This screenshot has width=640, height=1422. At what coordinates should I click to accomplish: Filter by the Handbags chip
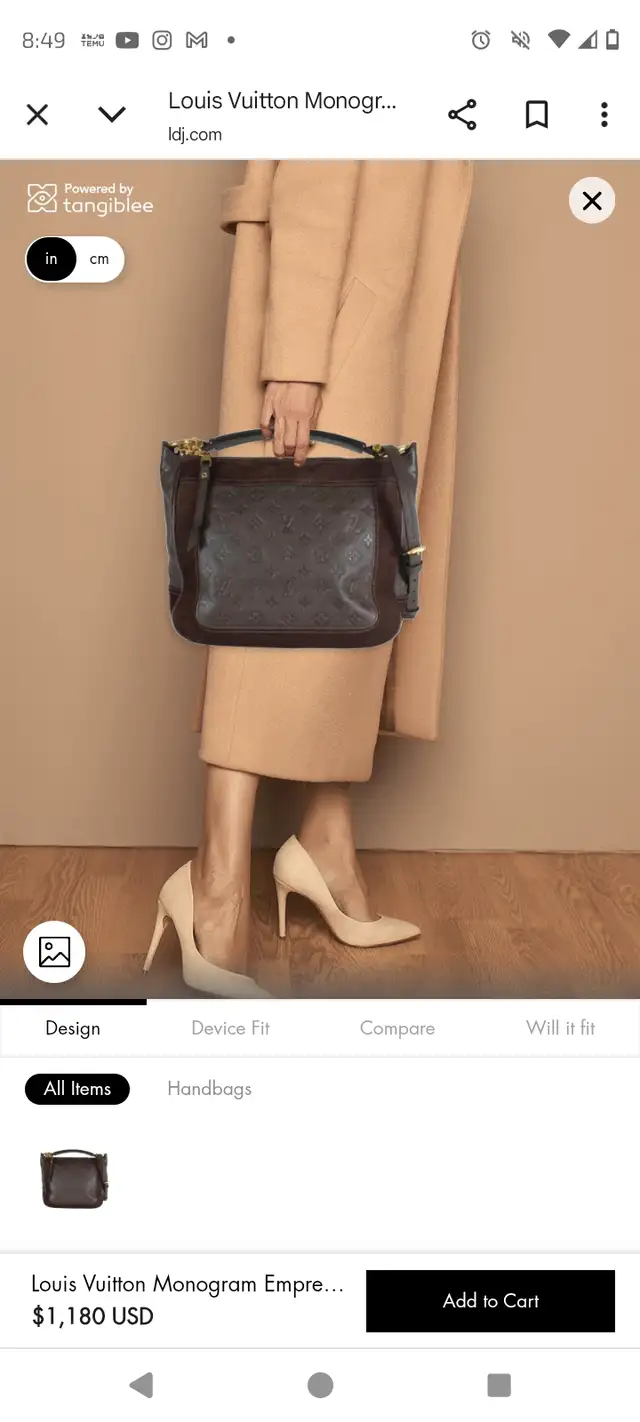209,1089
